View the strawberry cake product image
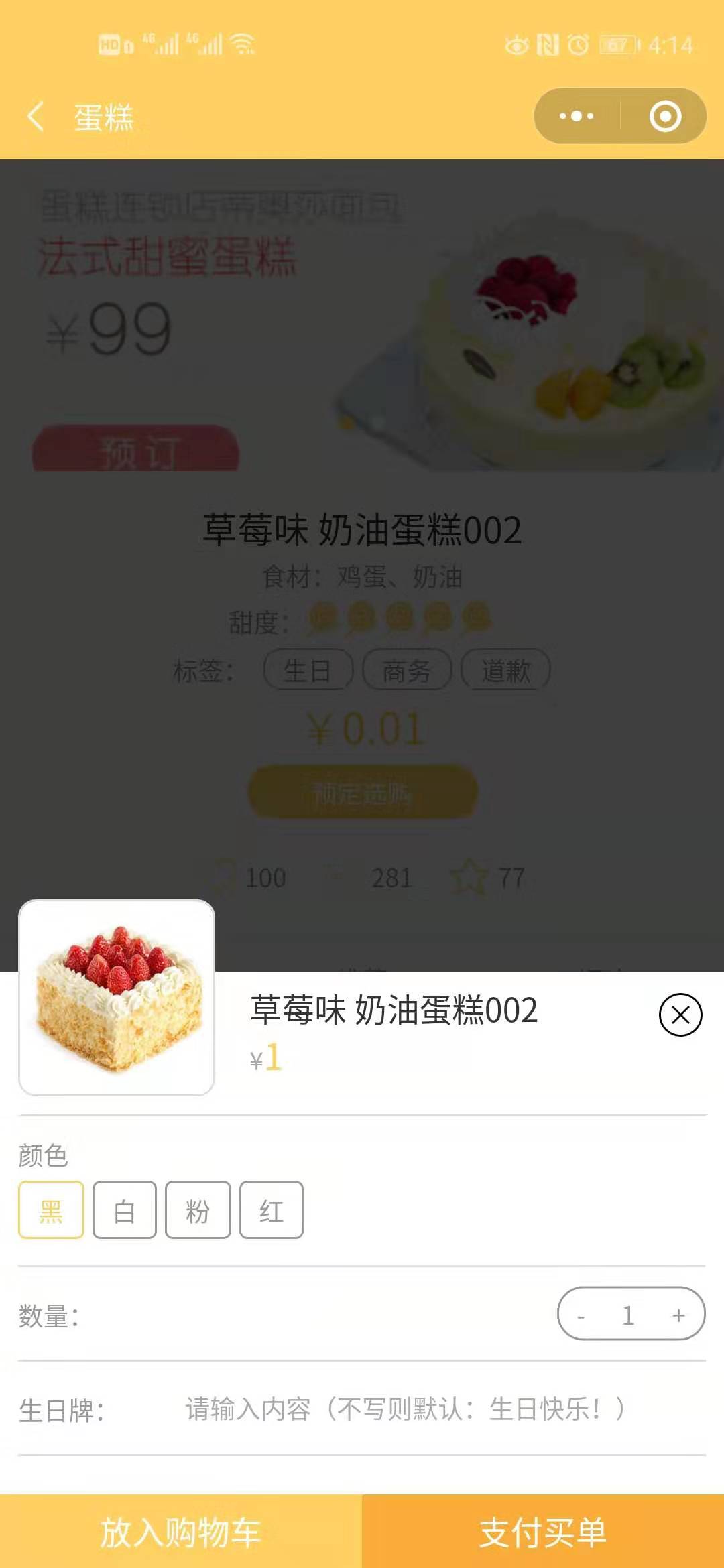Screen dimensions: 724x1568 pos(117,997)
